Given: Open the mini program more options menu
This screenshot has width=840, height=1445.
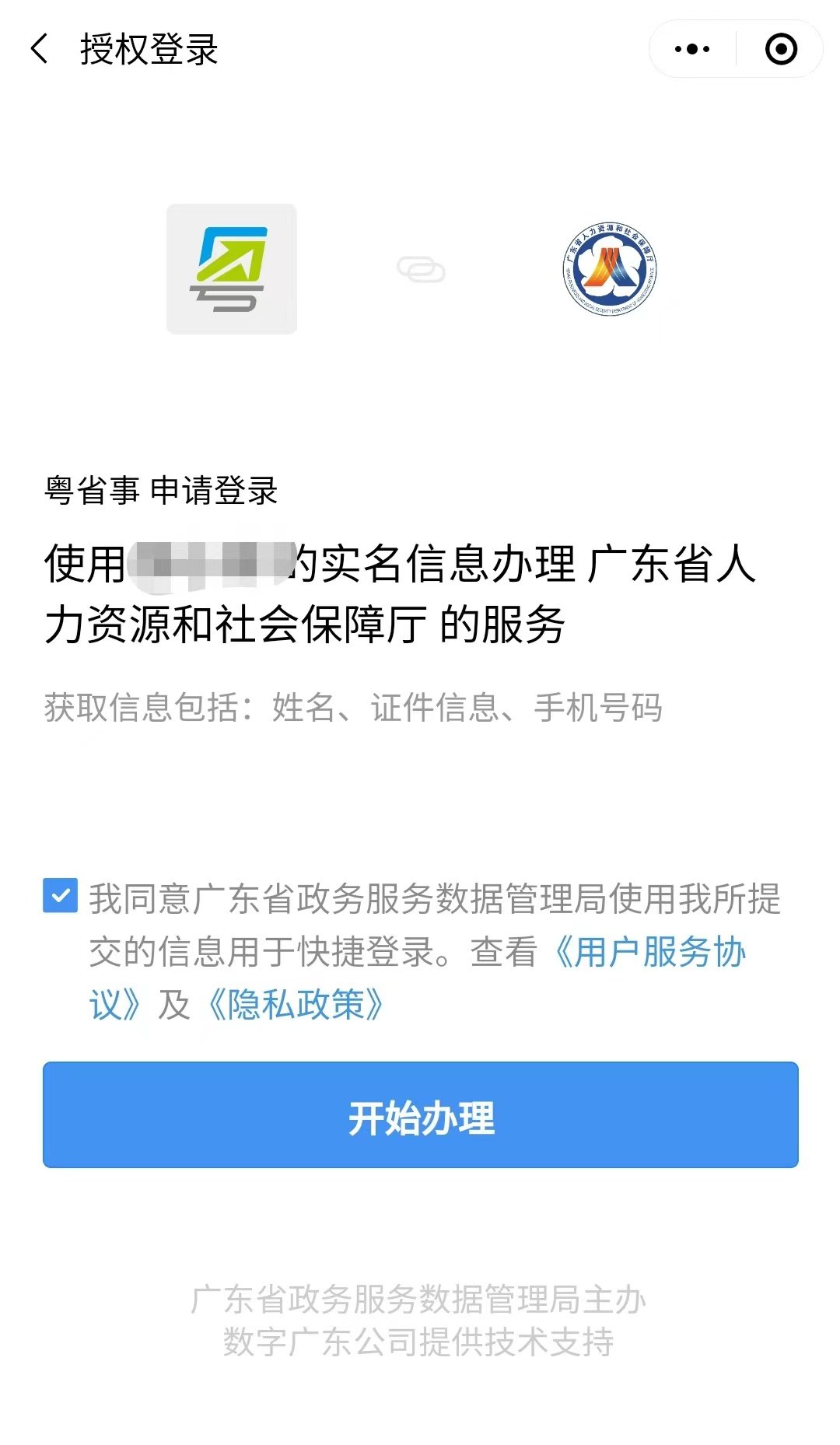Looking at the screenshot, I should (691, 49).
